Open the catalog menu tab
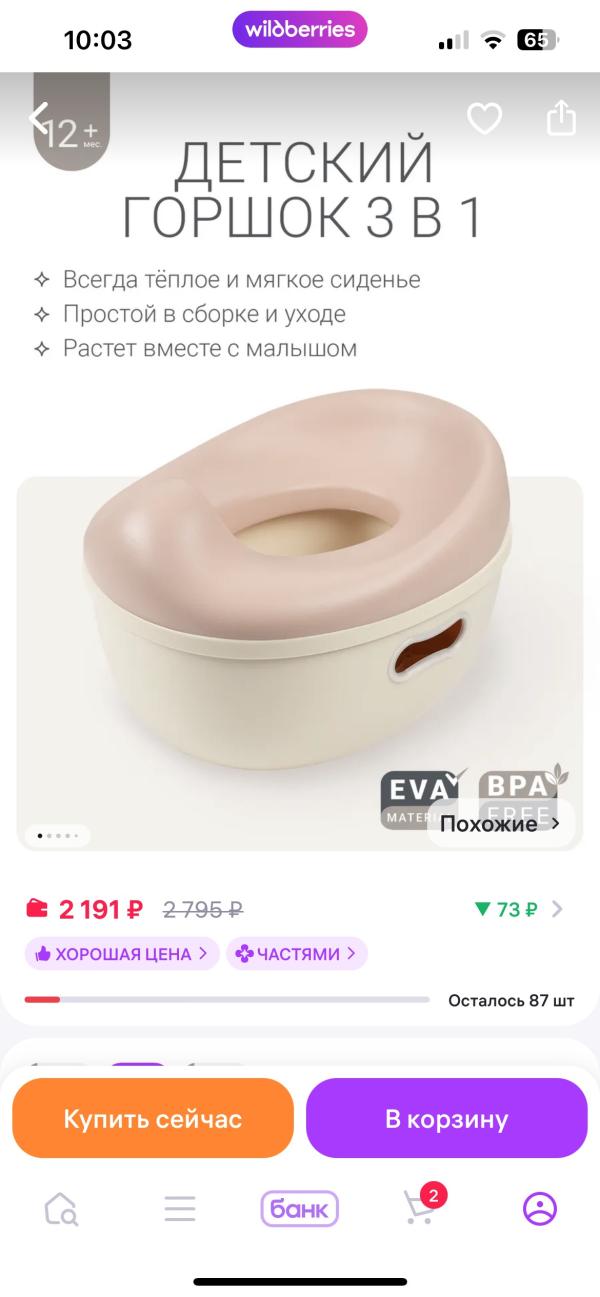This screenshot has width=600, height=1297. 180,1209
